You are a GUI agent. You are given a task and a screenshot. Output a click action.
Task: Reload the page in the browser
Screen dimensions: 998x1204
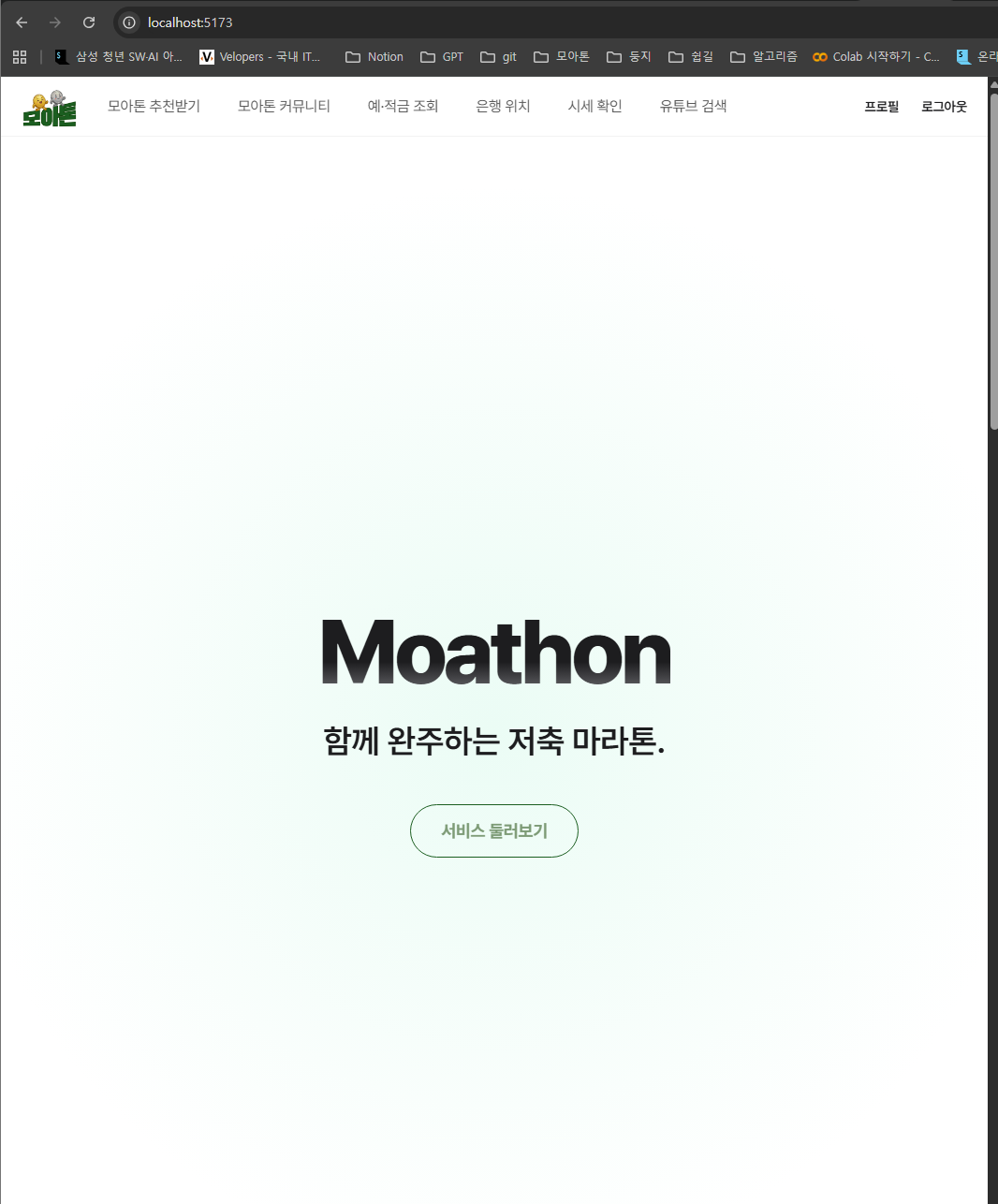click(89, 22)
